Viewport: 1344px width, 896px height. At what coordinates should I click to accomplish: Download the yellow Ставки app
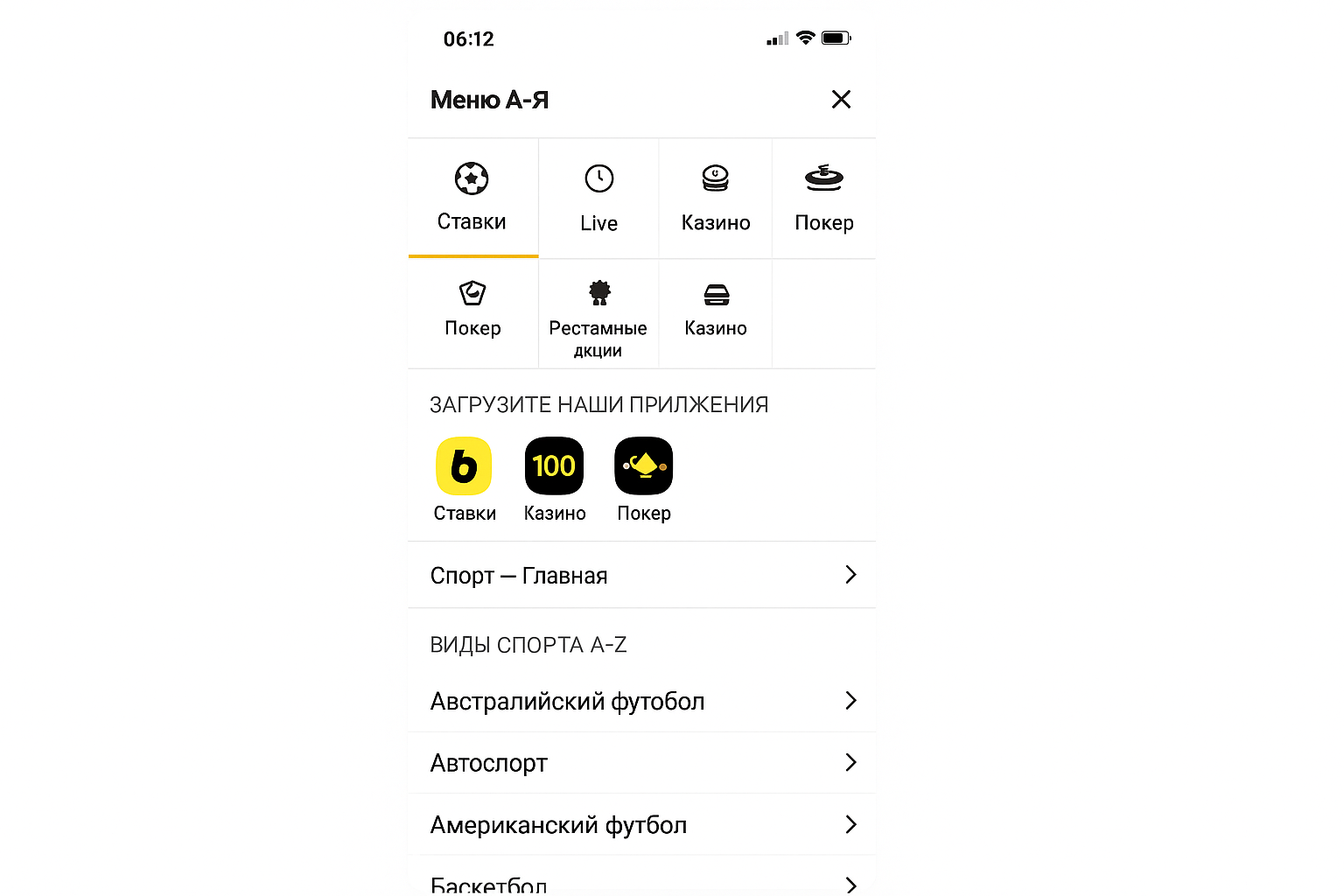pos(464,466)
